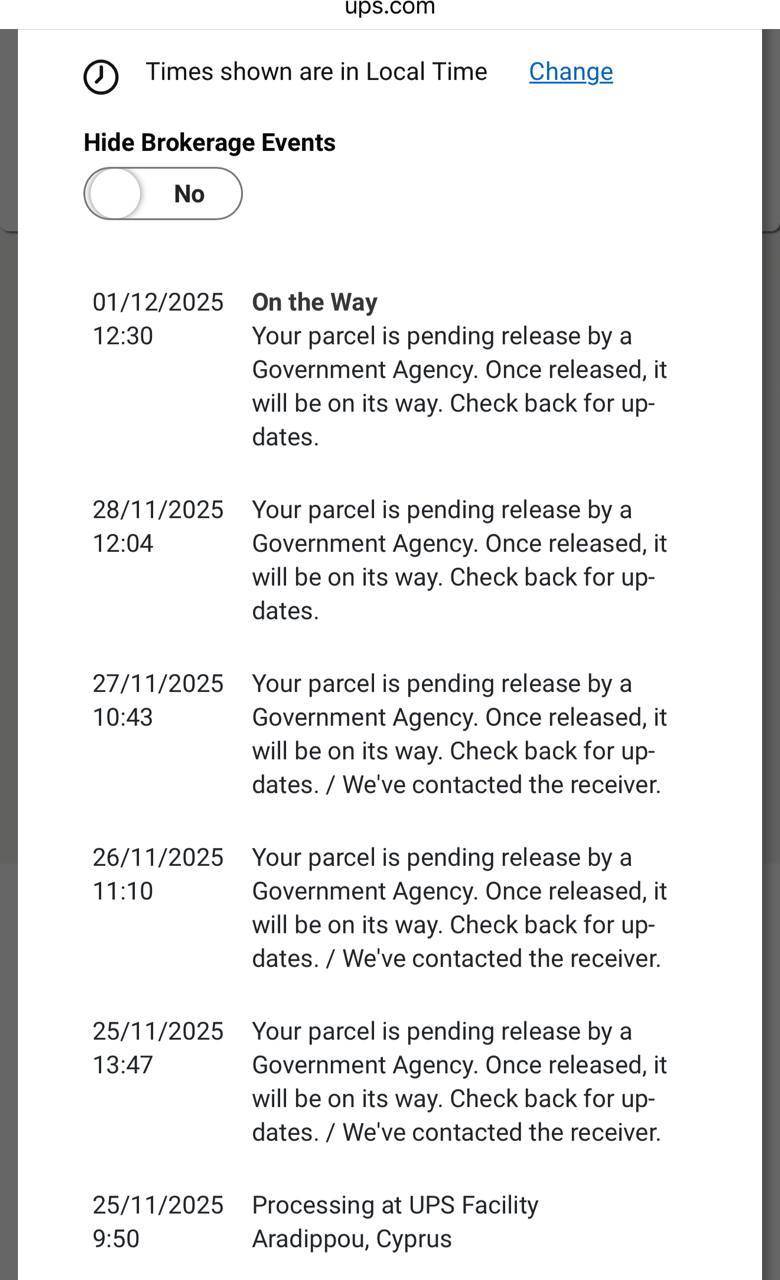Toggle the Hide Brokerage Events switch
Screen dimensions: 780x1280
click(x=163, y=194)
